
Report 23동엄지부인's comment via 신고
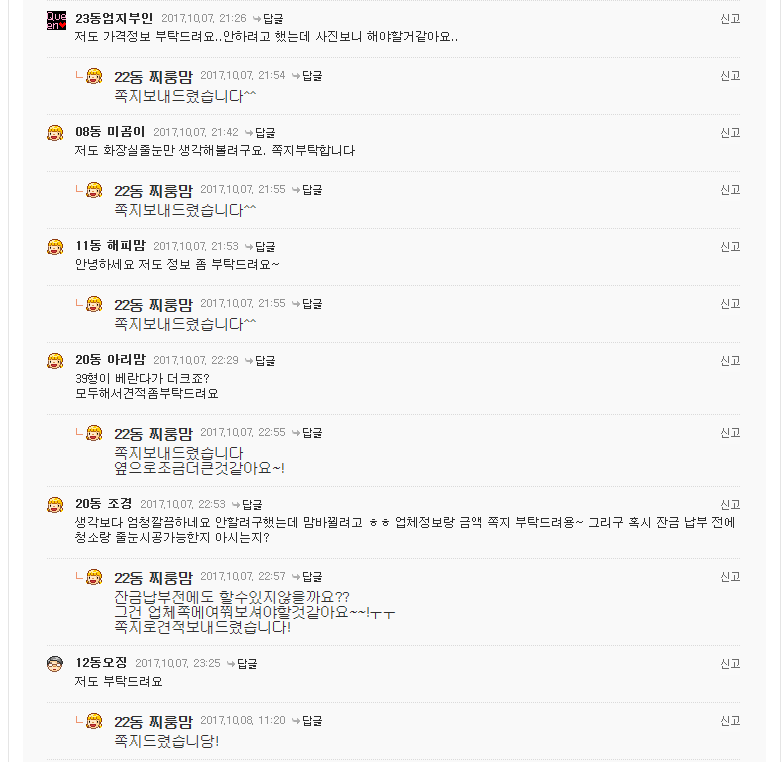[x=730, y=18]
